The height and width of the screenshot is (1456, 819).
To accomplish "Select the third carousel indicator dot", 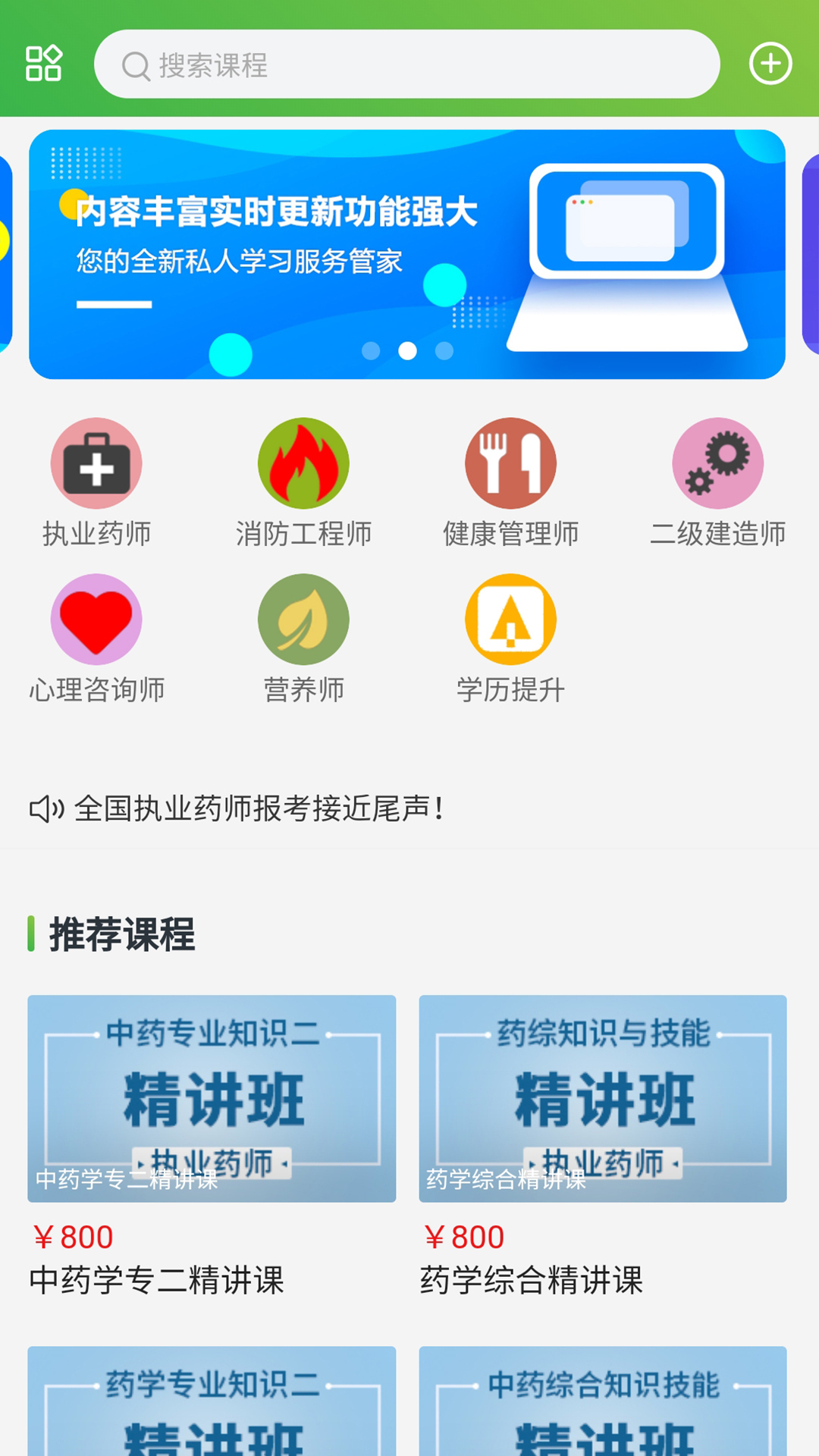I will (x=444, y=350).
